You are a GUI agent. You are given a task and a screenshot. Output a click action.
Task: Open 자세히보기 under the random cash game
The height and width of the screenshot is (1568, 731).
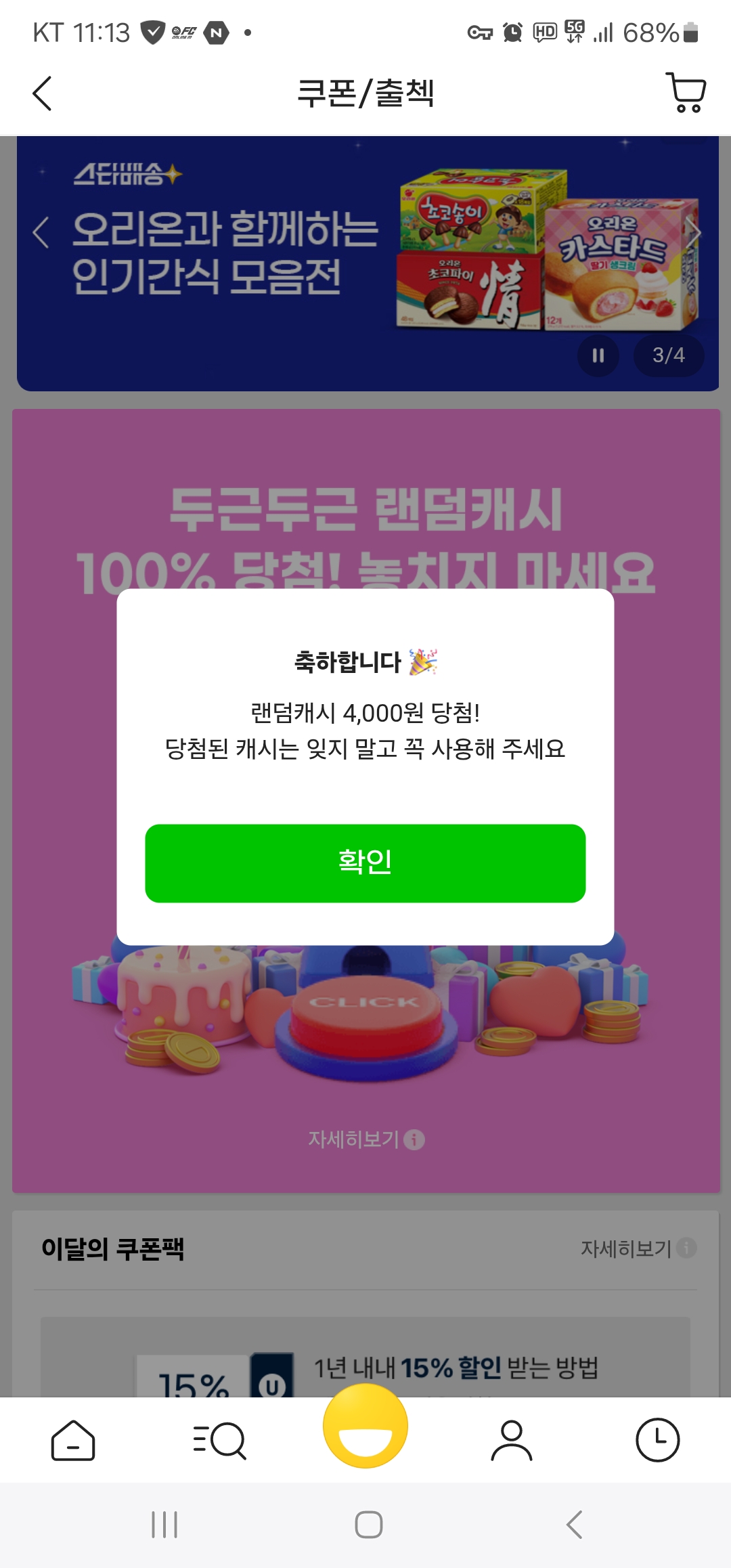(x=366, y=1139)
